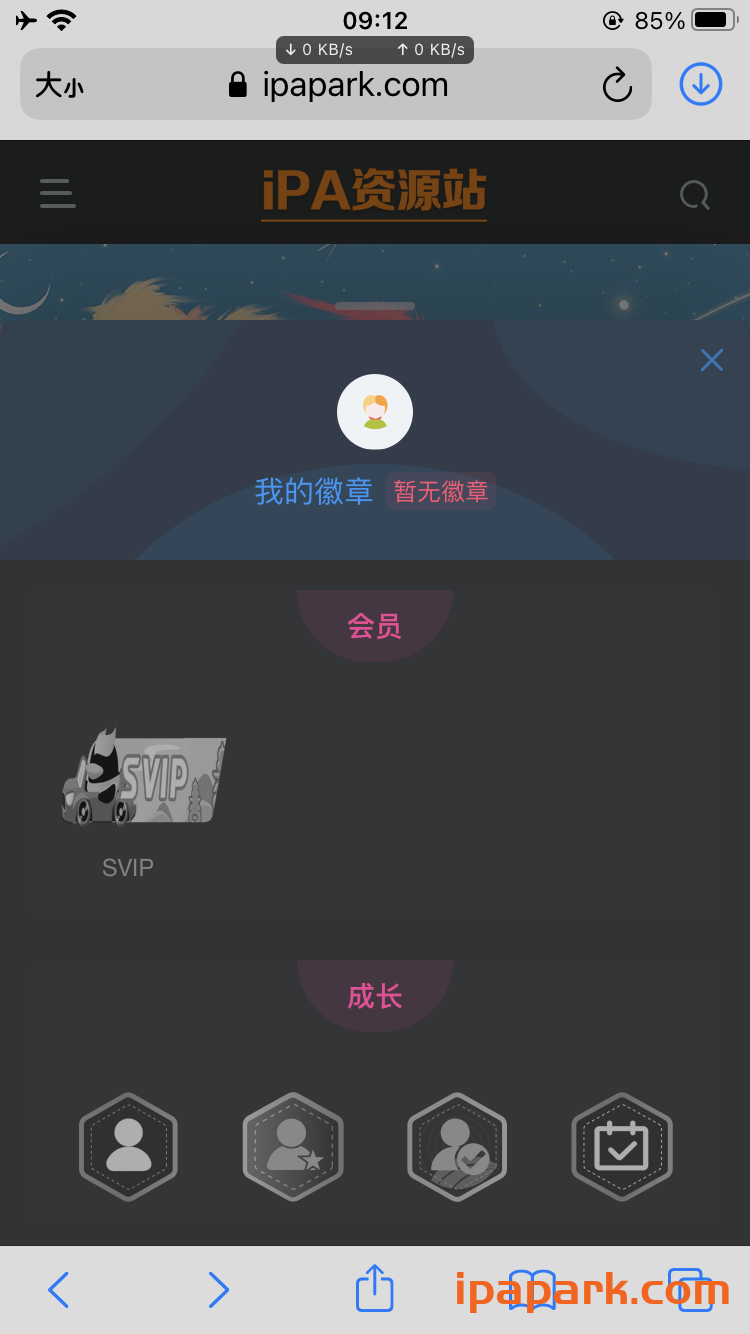750x1334 pixels.
Task: Click the plain user hexagon badge under 成长
Action: (128, 1147)
